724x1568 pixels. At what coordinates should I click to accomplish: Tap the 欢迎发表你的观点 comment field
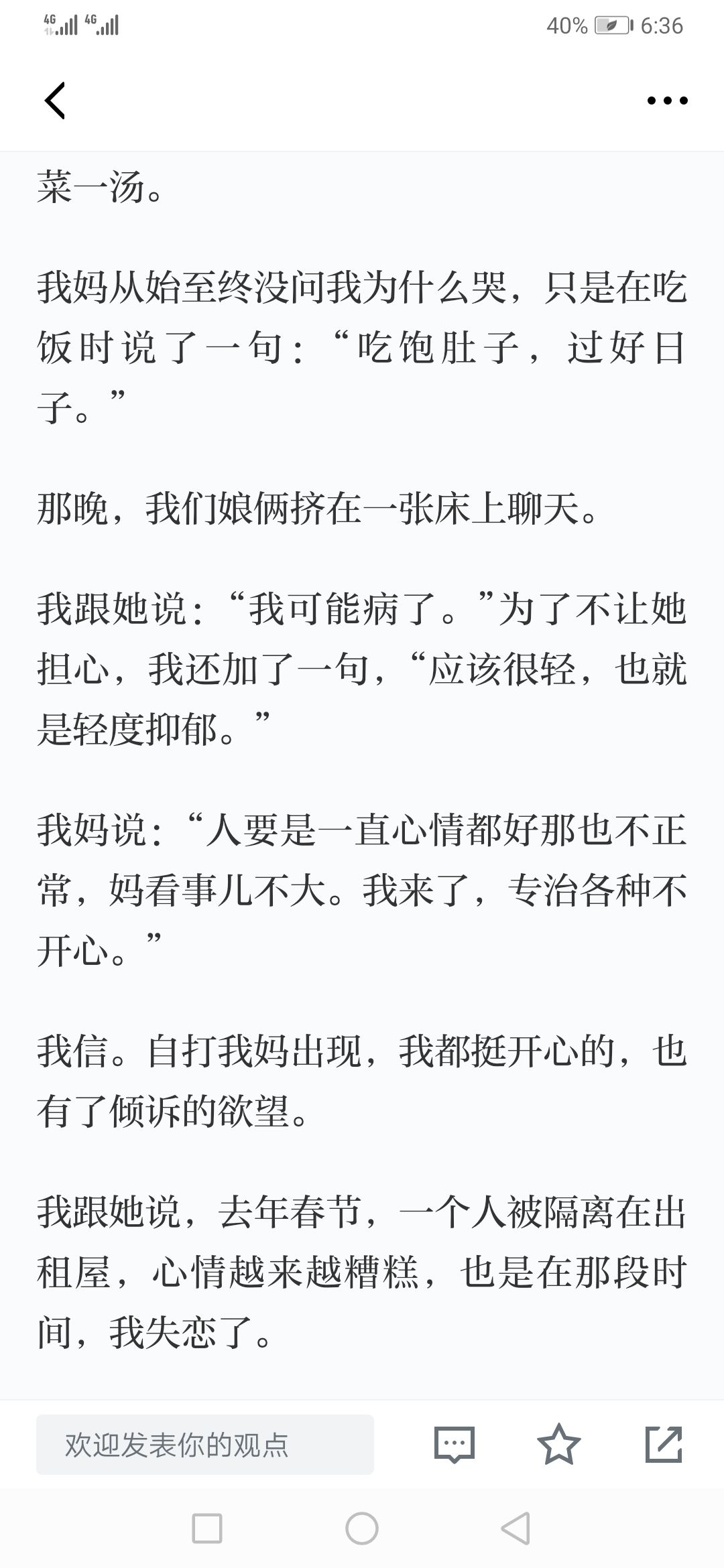click(x=205, y=1445)
